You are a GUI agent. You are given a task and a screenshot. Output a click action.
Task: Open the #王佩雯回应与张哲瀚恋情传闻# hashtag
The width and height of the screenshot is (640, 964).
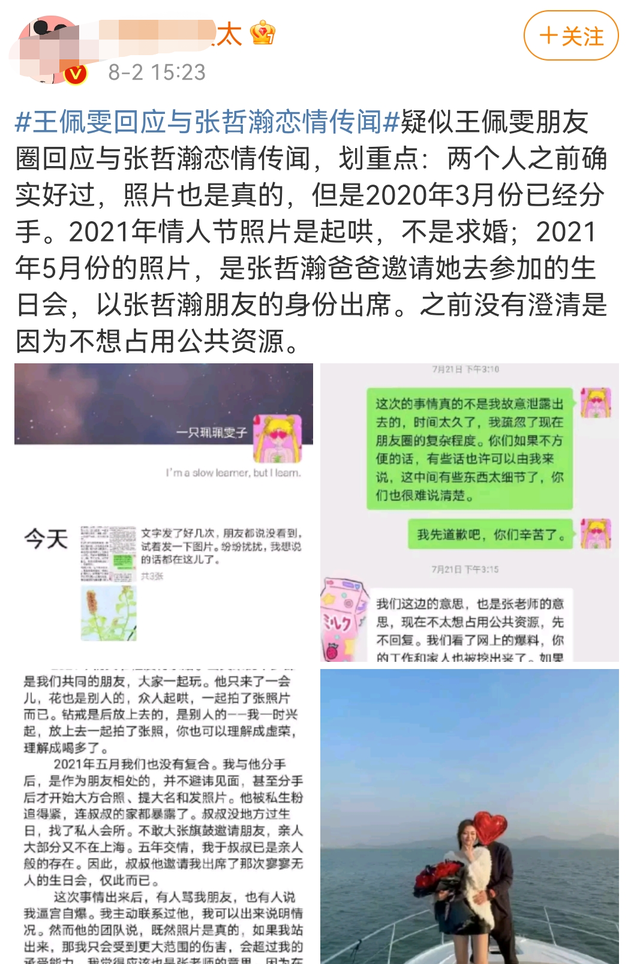(x=207, y=122)
